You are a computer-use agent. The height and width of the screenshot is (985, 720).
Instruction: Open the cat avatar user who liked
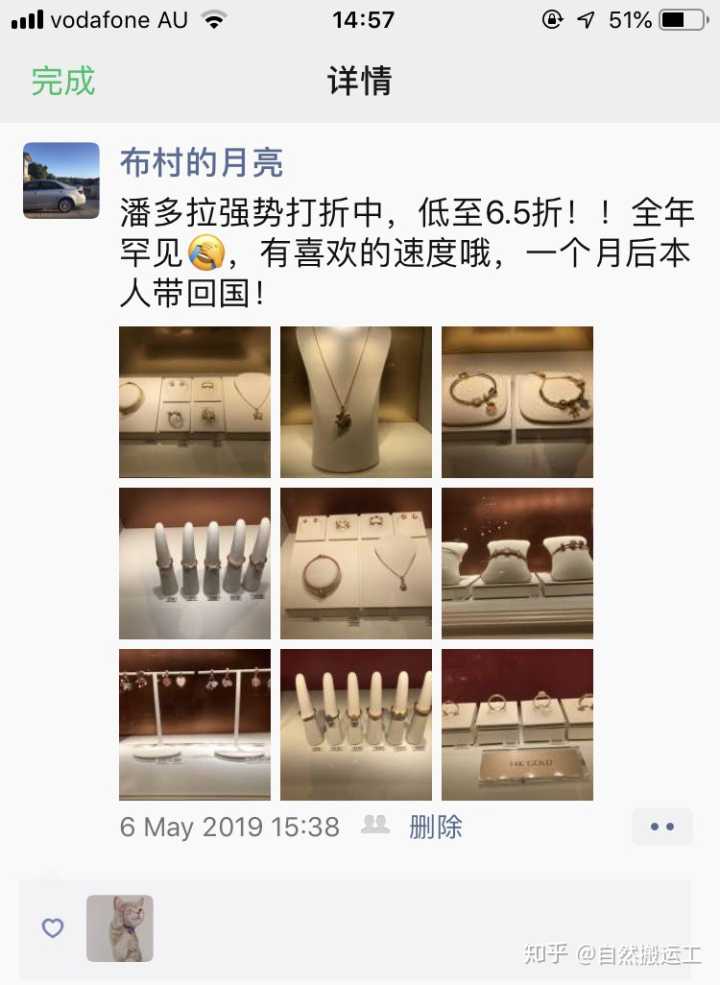120,928
